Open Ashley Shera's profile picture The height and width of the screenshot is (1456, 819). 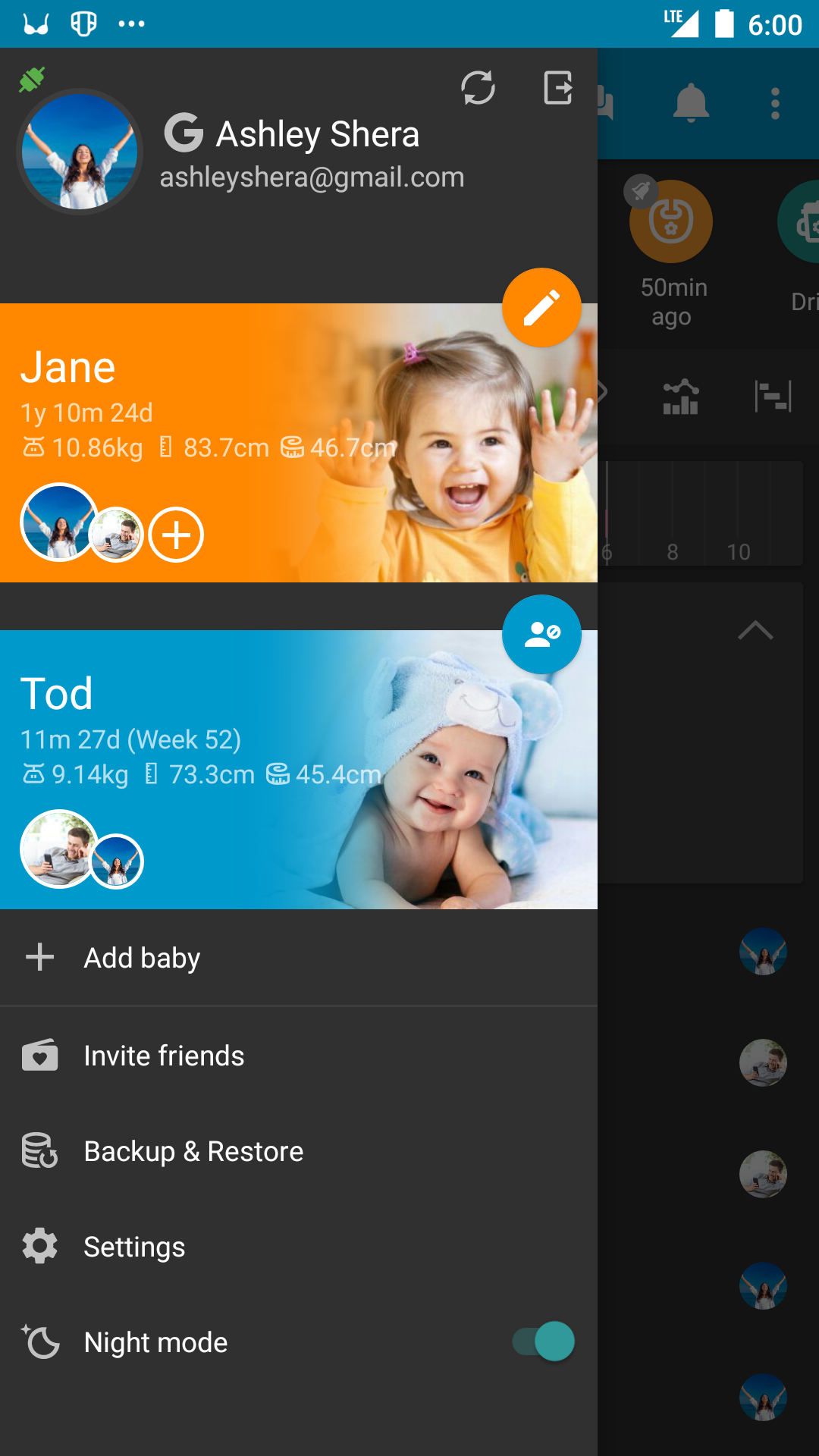(80, 152)
